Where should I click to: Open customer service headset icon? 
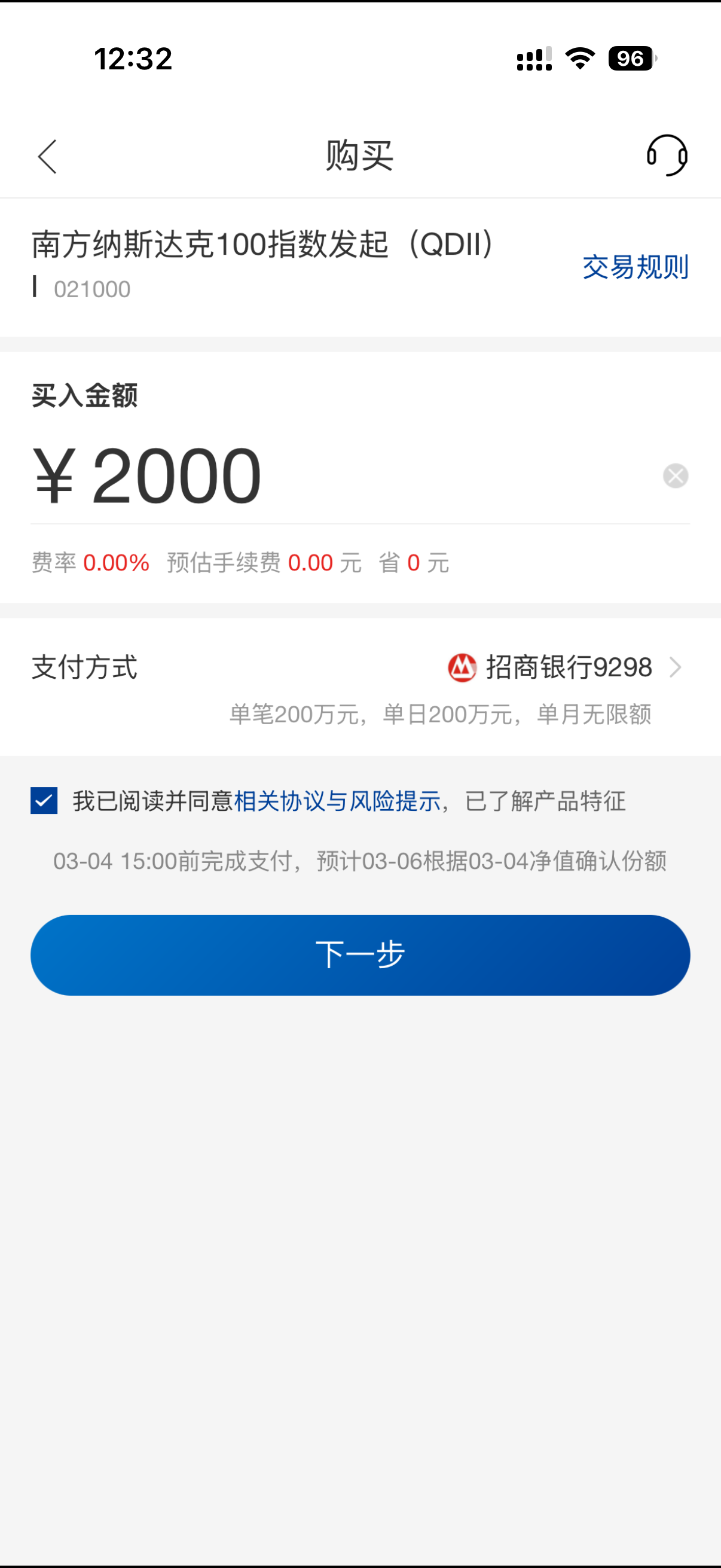[667, 155]
